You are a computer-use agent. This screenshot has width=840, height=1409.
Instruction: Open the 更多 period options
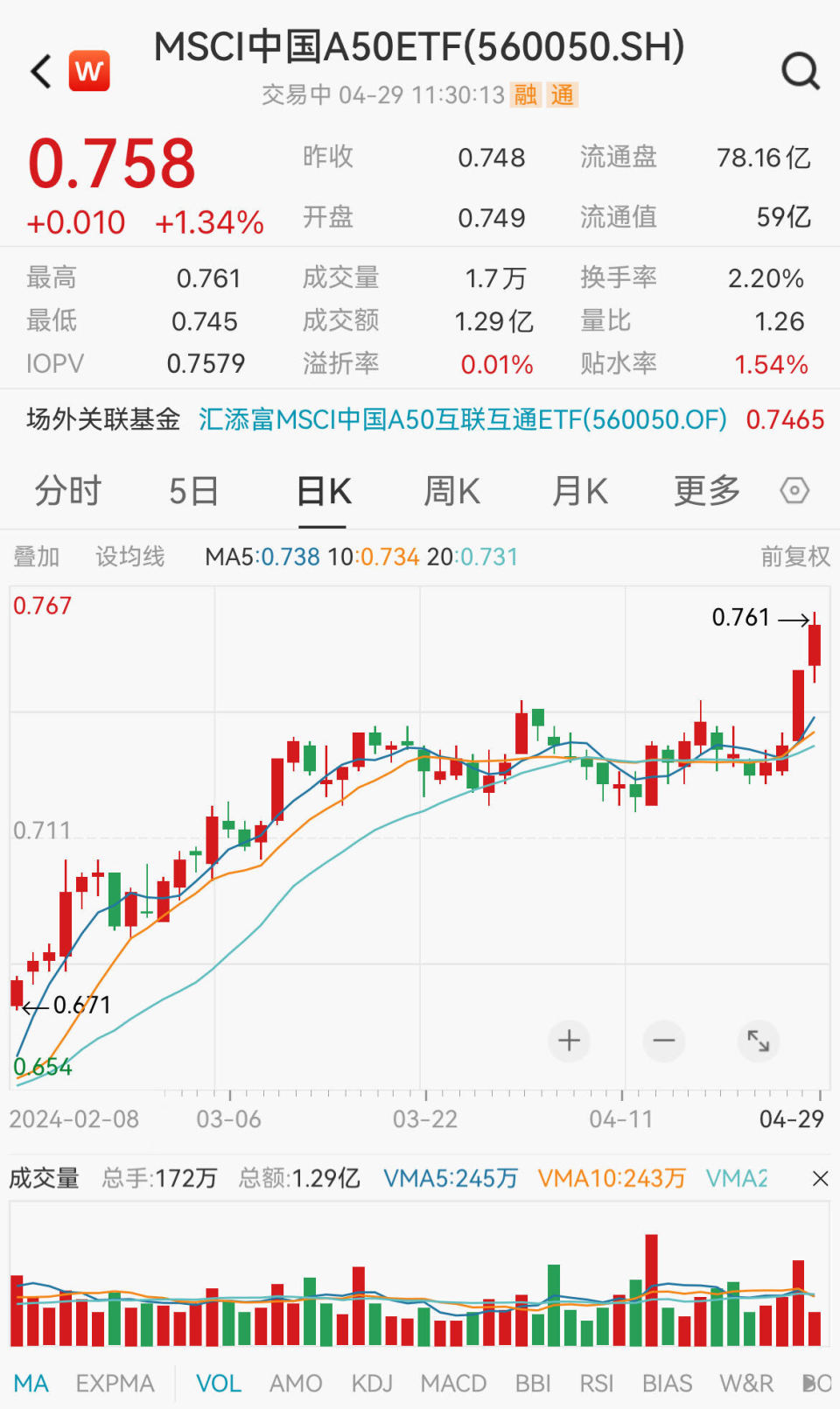coord(706,491)
